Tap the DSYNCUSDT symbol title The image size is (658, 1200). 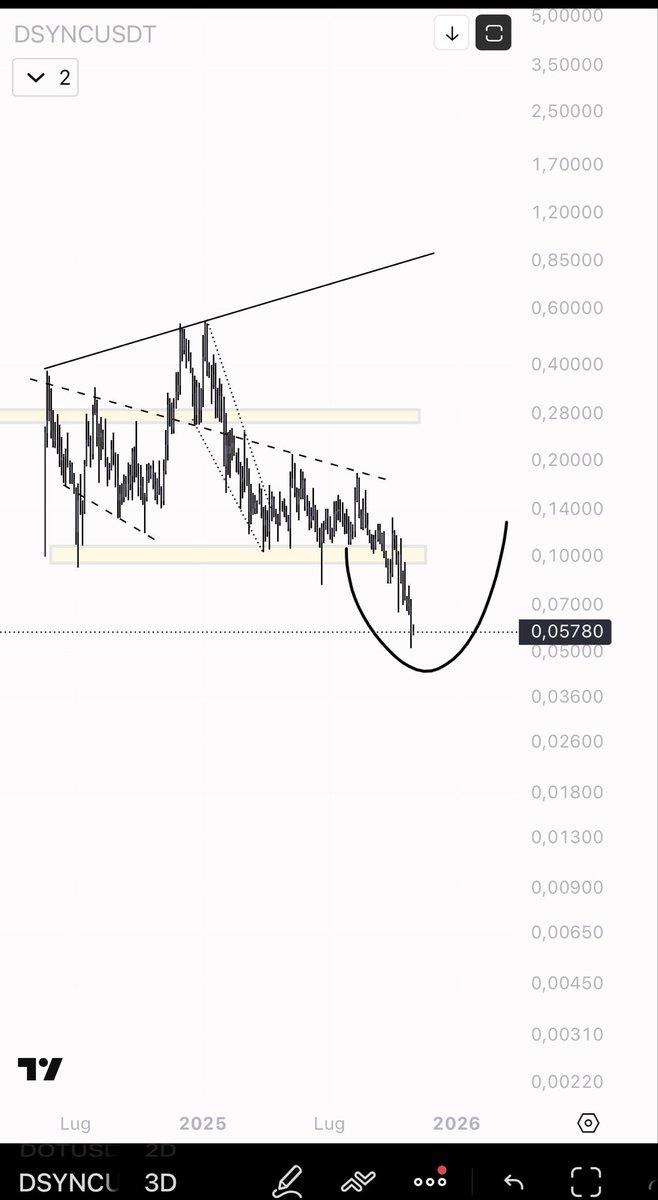click(85, 34)
